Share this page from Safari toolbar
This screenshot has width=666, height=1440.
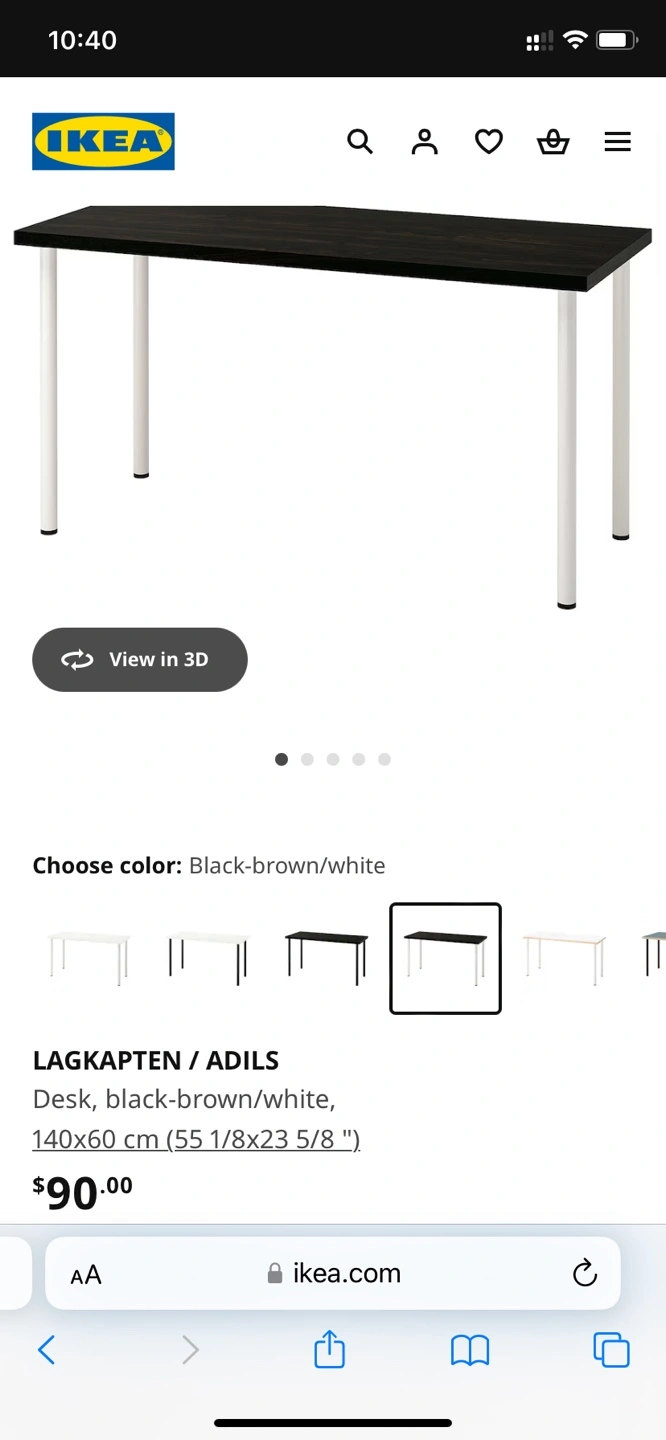pyautogui.click(x=329, y=1350)
